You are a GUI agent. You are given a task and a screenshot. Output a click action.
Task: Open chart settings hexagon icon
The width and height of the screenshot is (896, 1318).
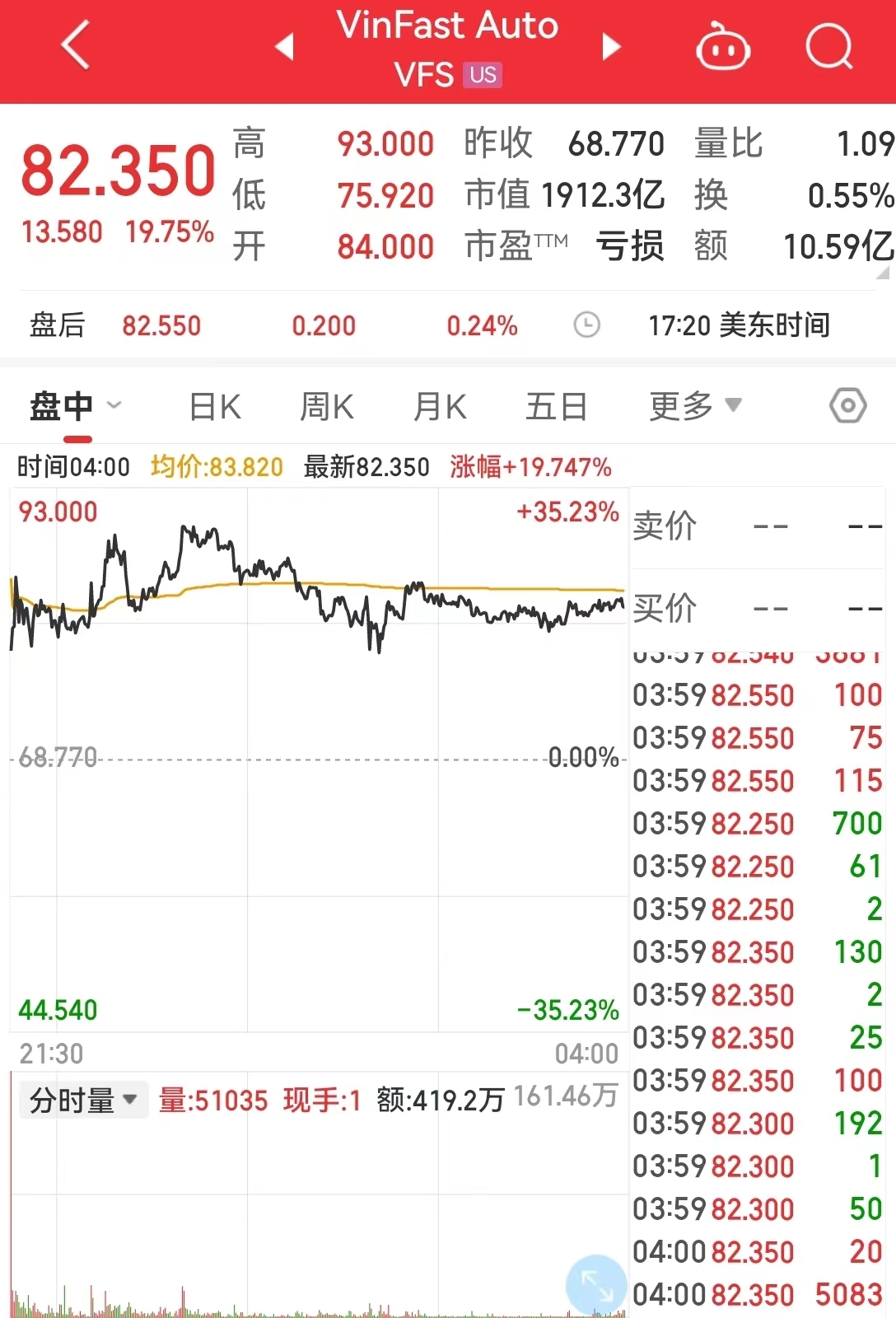(847, 405)
